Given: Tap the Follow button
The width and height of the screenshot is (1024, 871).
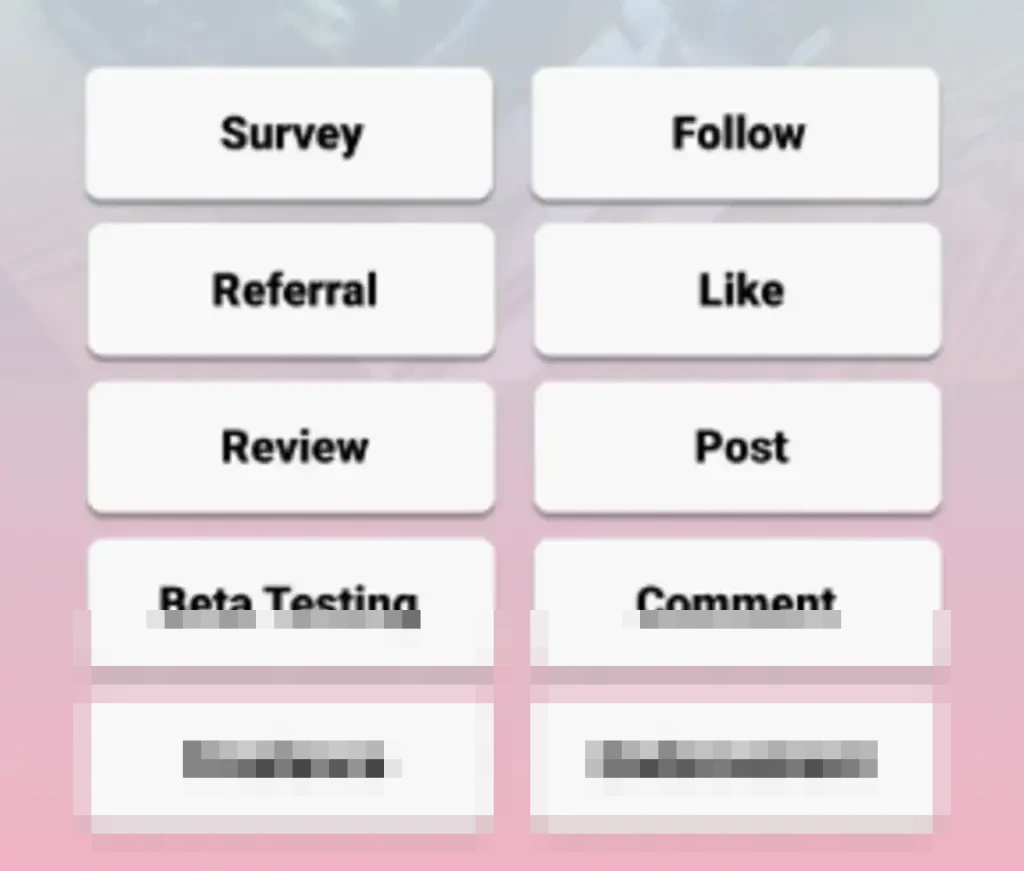Looking at the screenshot, I should (736, 134).
